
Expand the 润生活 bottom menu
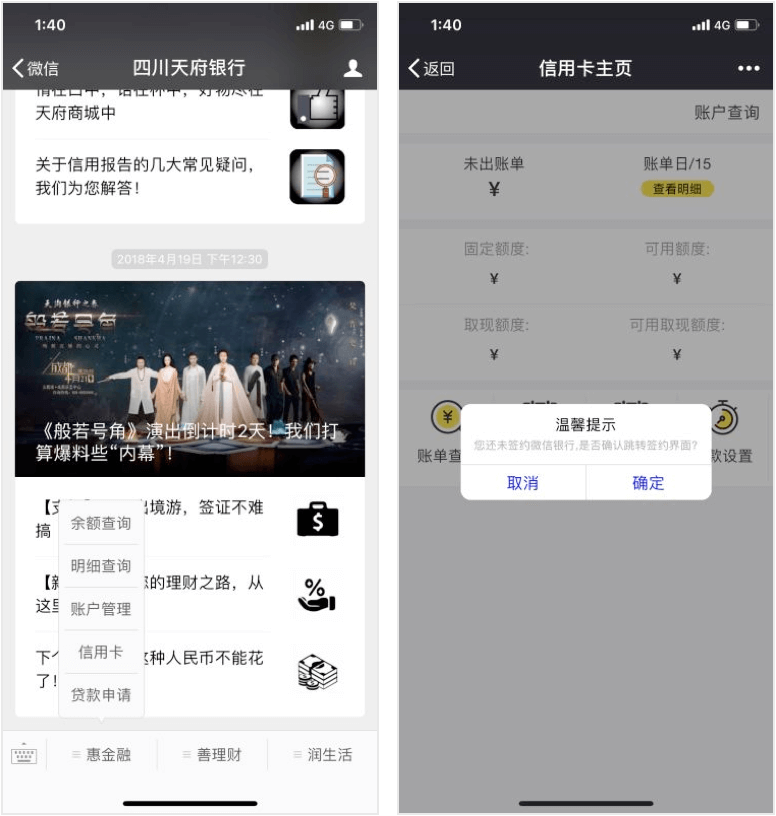click(322, 755)
